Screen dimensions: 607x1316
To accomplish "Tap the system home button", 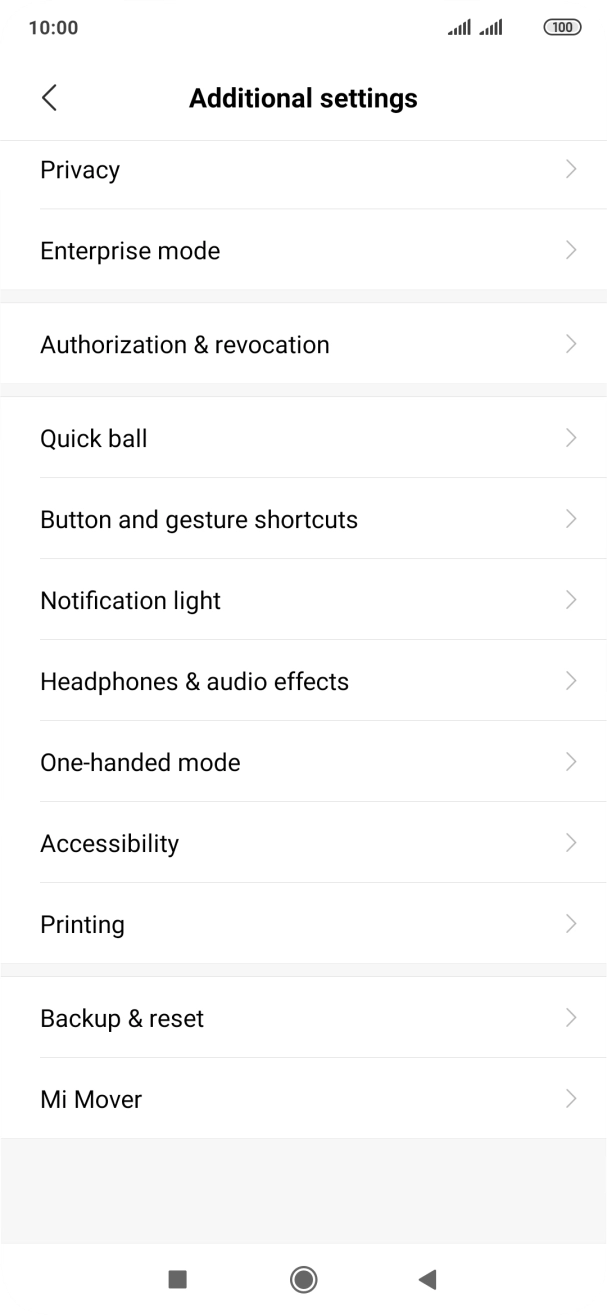I will click(x=303, y=1279).
